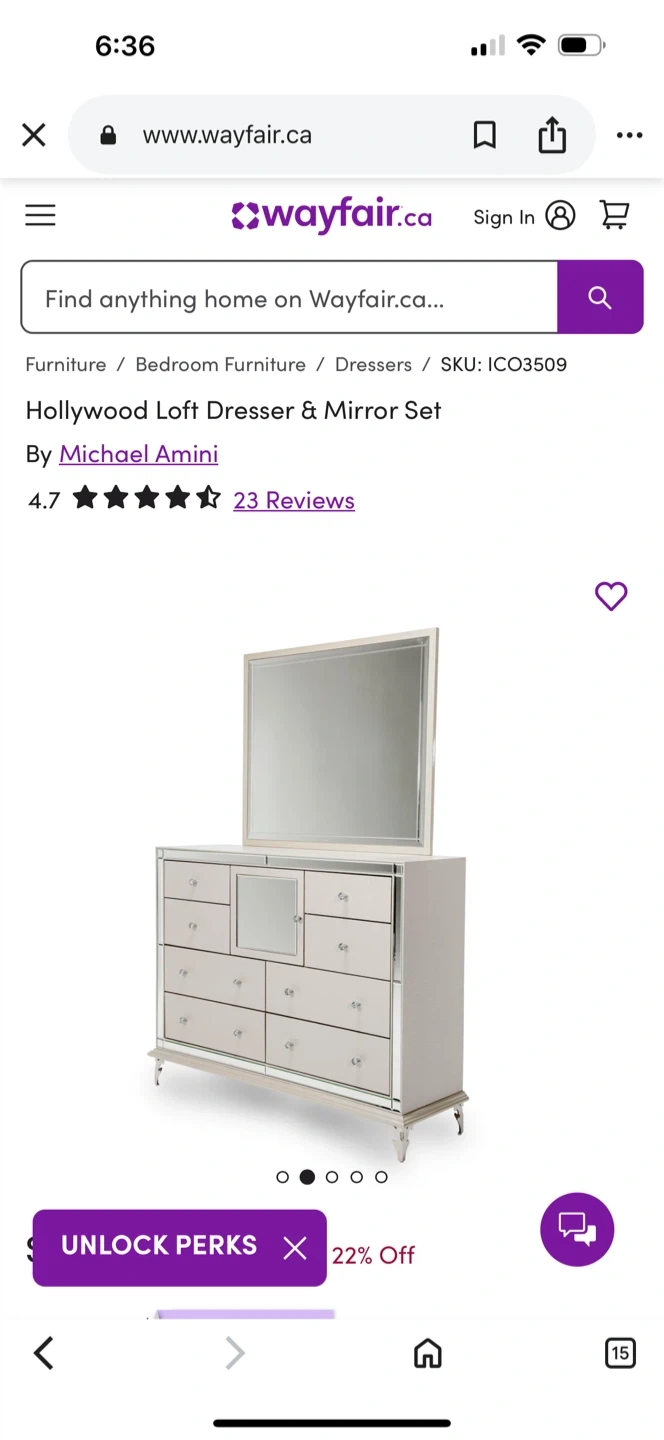Close the in-app browser page
The height and width of the screenshot is (1440, 664).
[34, 135]
